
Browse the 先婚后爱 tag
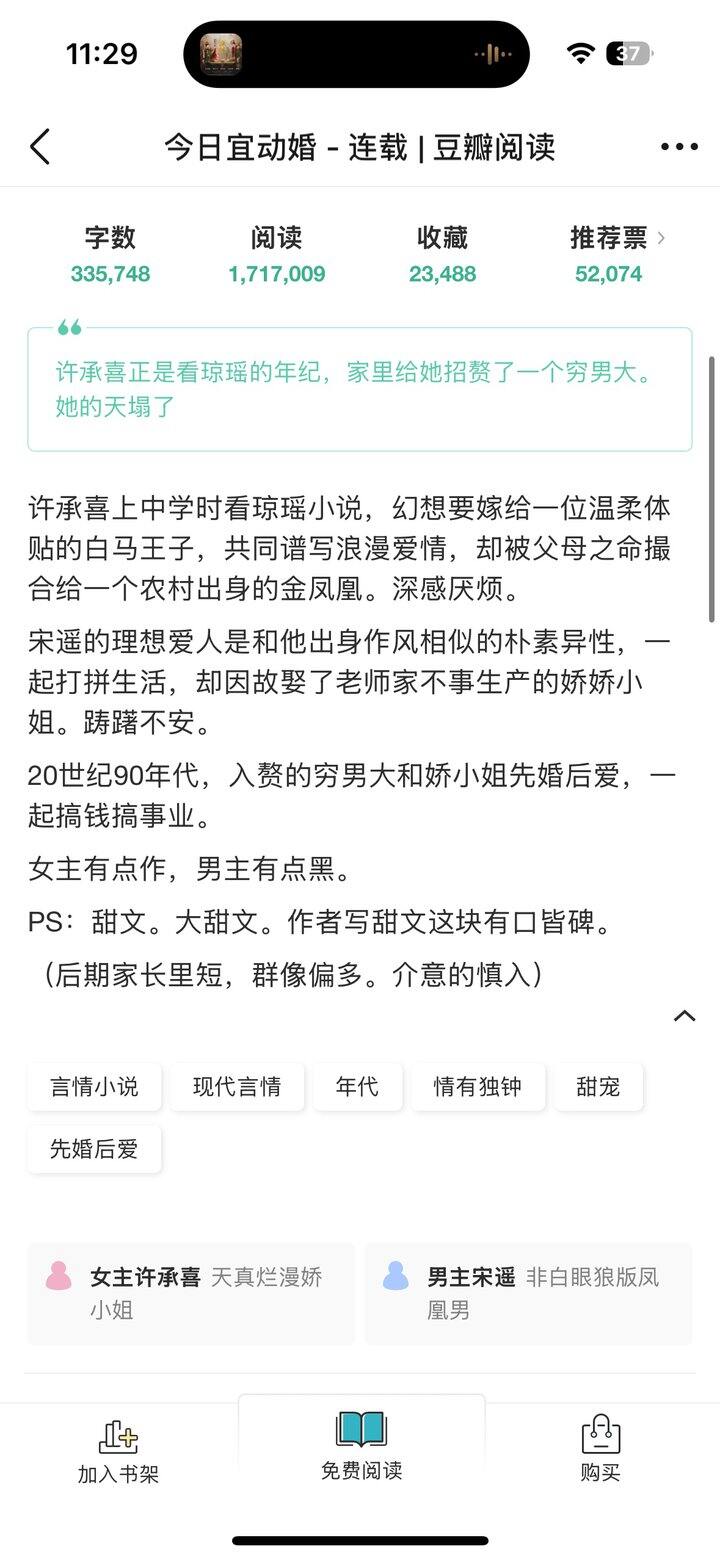tap(94, 1149)
